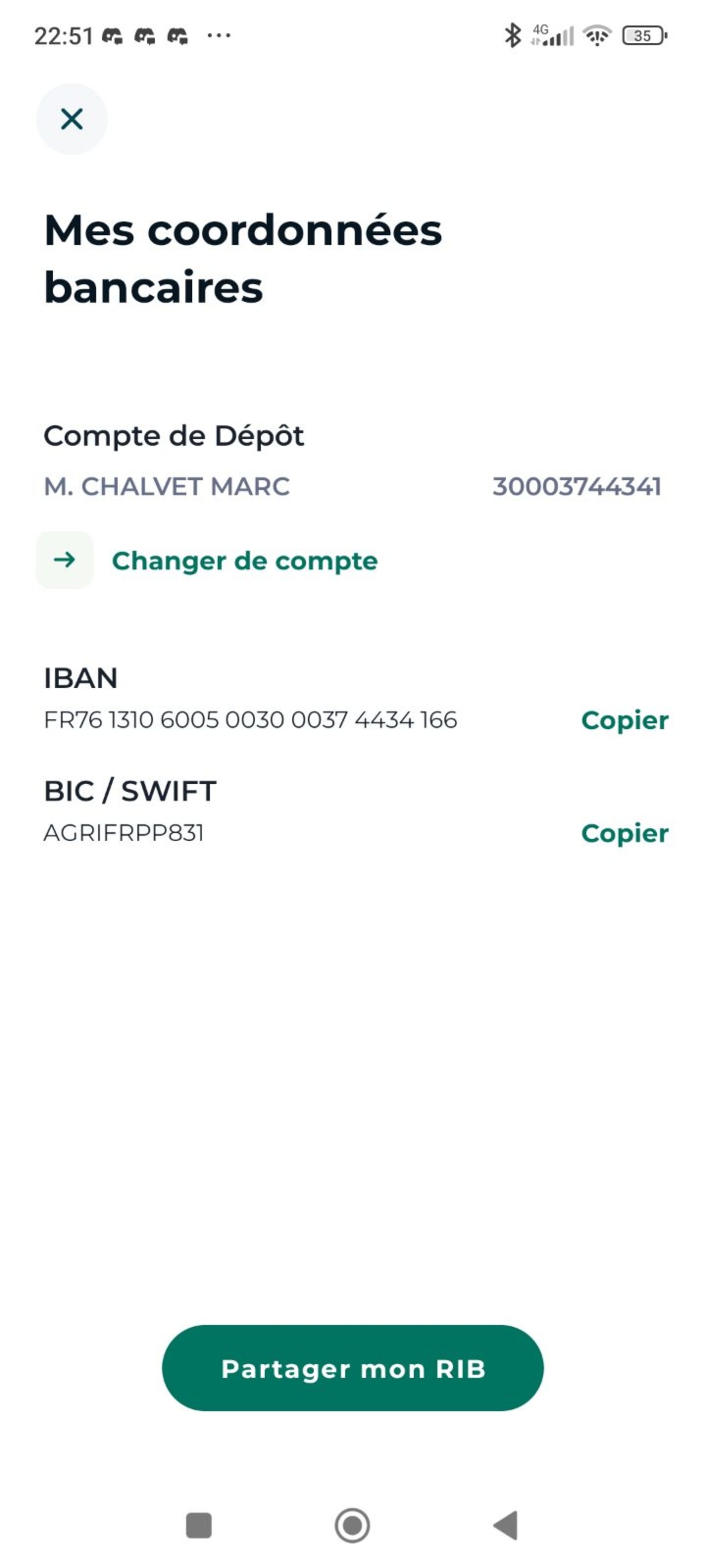Tap Changer de compte

(x=244, y=561)
